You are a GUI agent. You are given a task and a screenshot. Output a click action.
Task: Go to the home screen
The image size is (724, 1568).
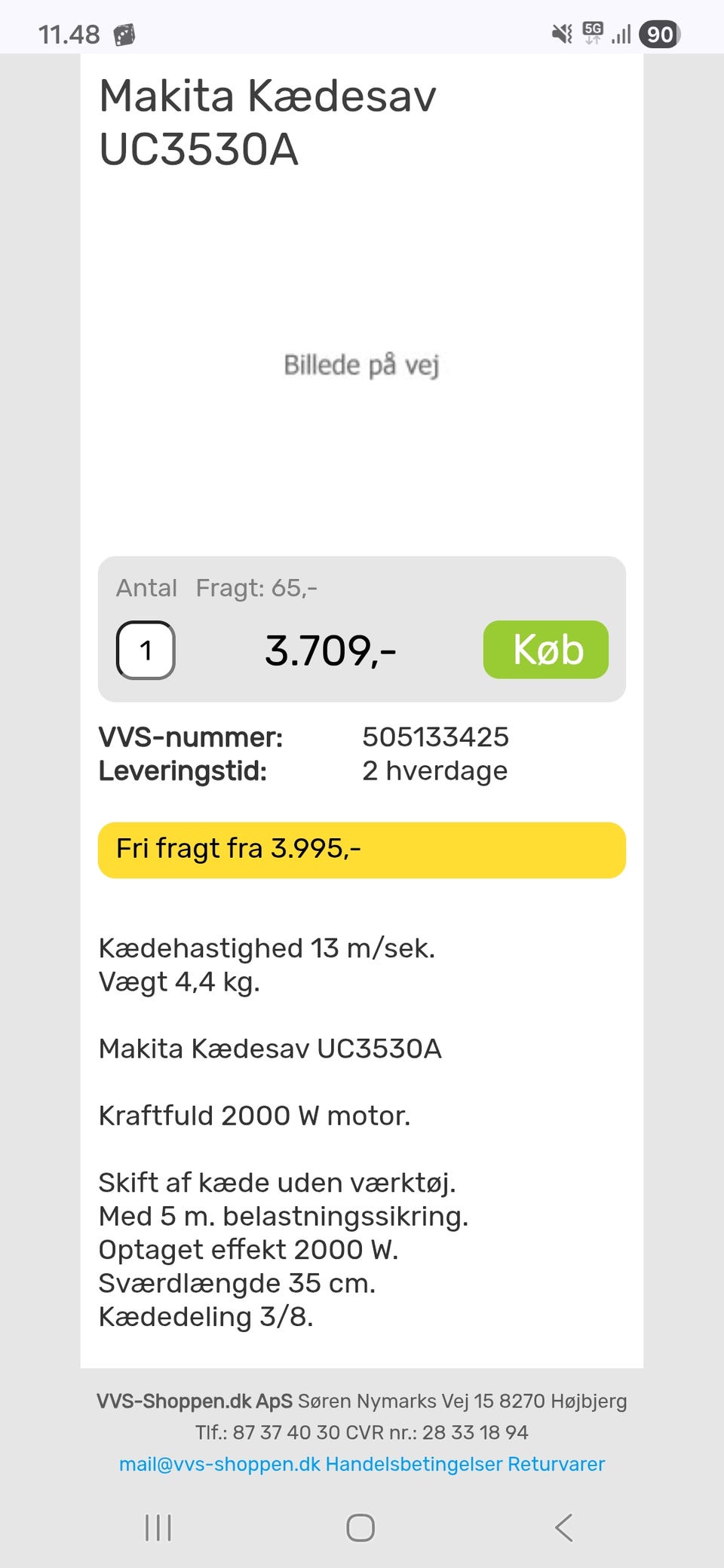[360, 1528]
